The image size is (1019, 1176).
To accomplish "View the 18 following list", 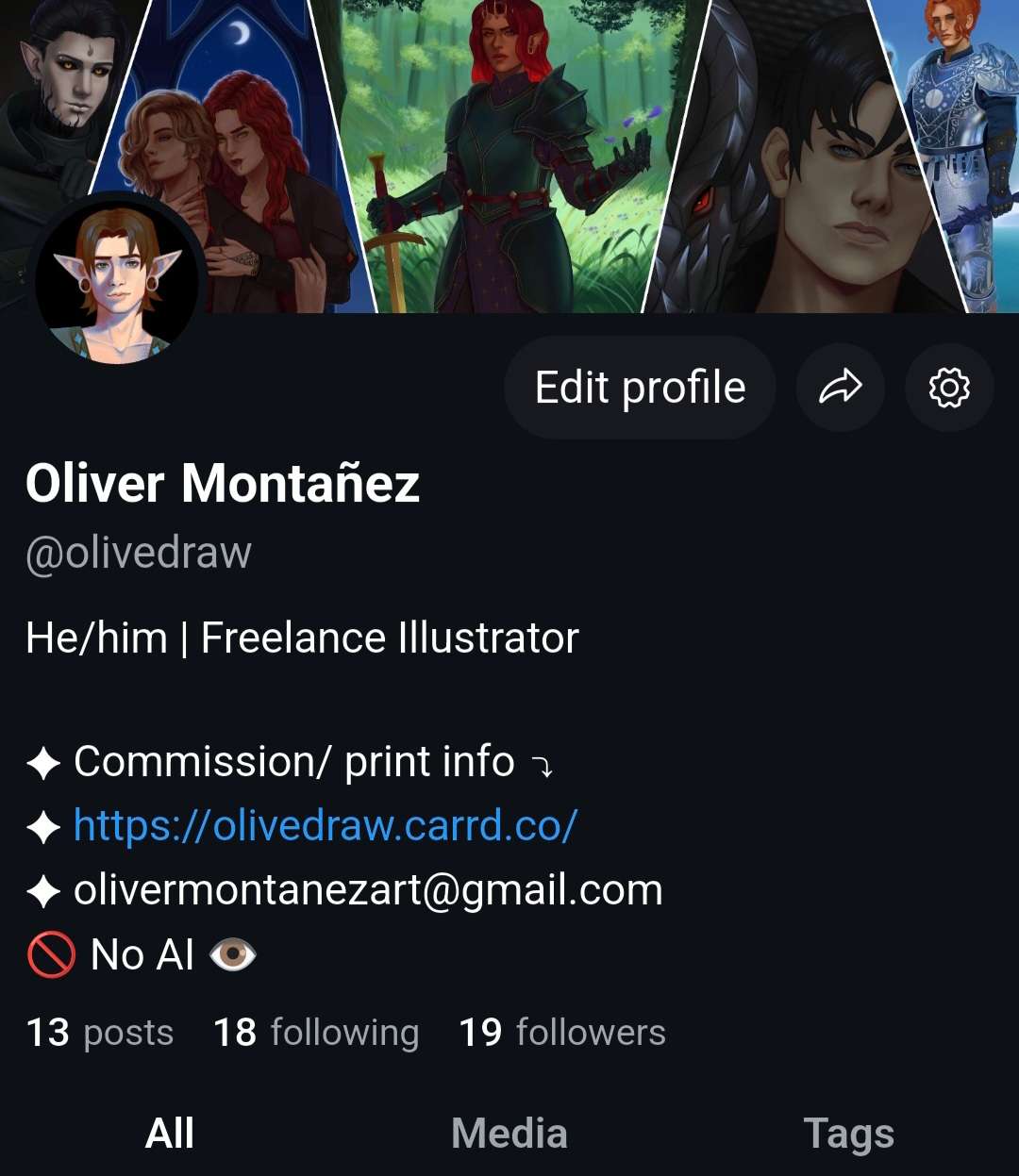I will tap(316, 1033).
